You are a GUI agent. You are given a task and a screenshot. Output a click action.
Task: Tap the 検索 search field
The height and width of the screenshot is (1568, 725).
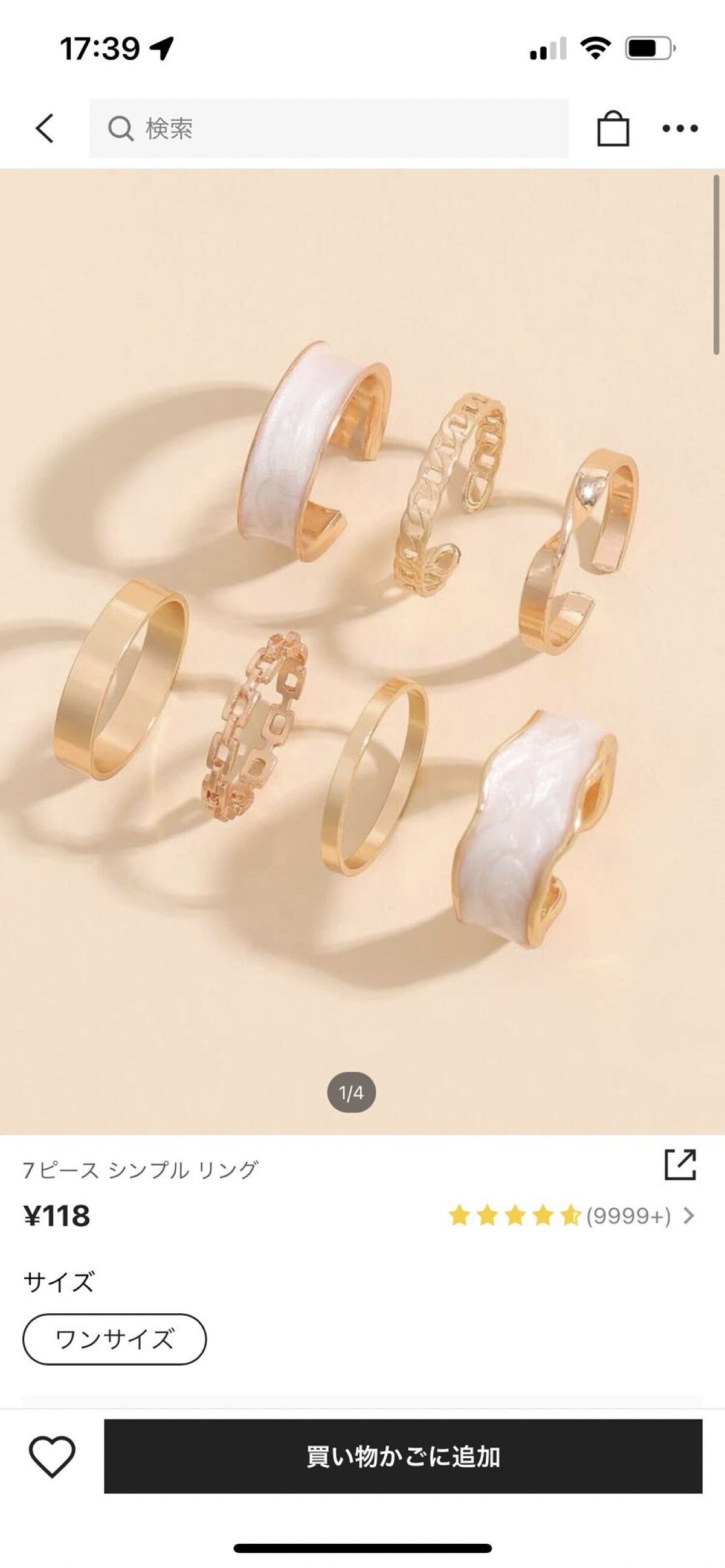click(x=329, y=129)
